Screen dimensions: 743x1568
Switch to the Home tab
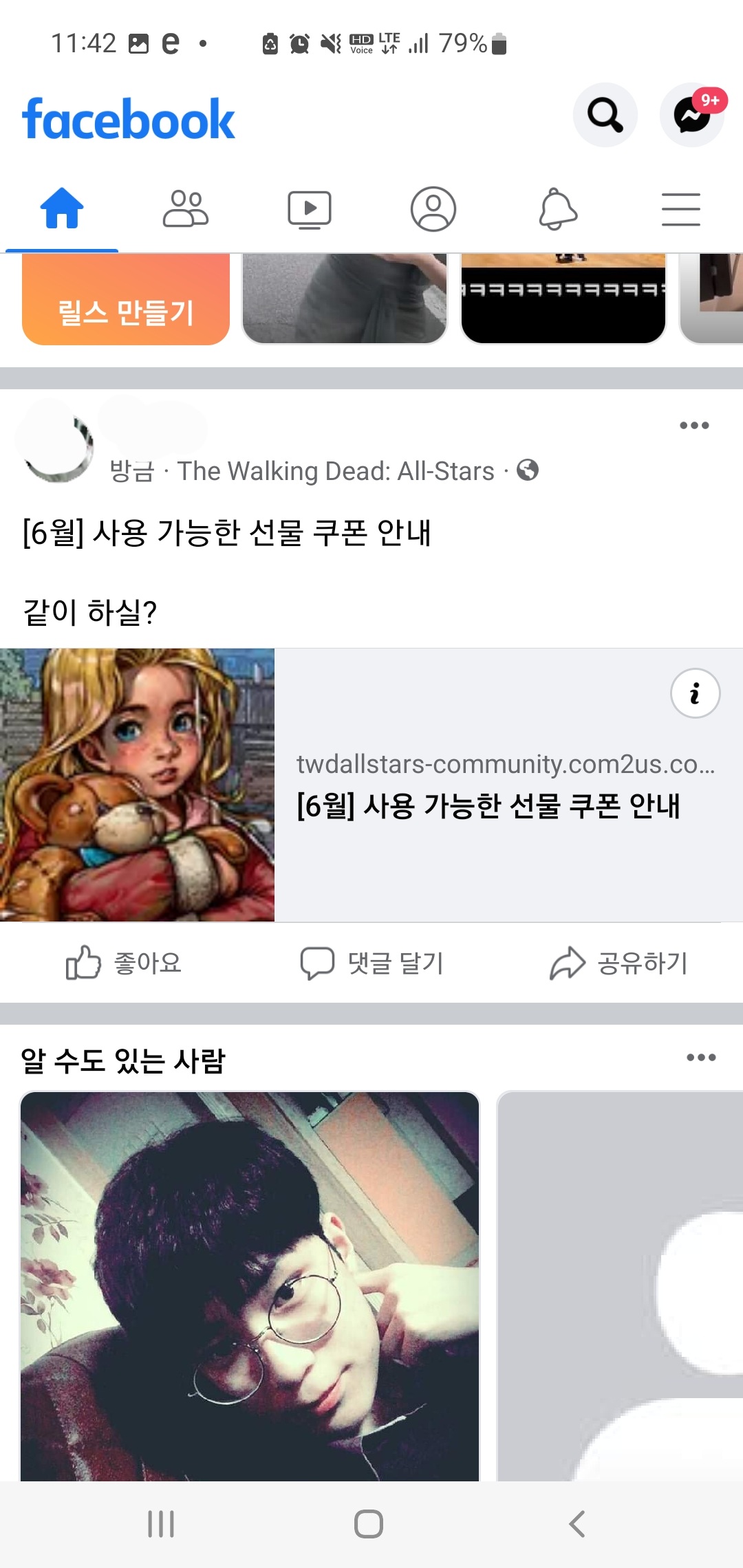click(x=62, y=208)
